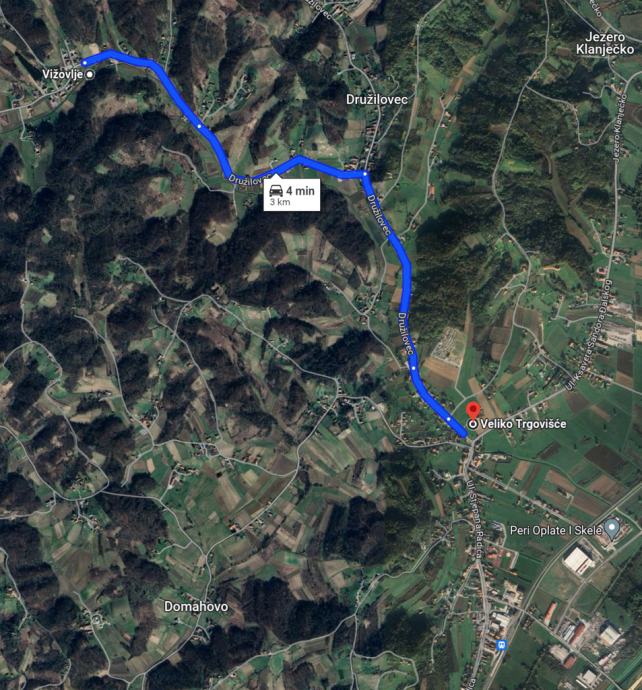Select the Veliko Trgovišče destination pin

473,412
